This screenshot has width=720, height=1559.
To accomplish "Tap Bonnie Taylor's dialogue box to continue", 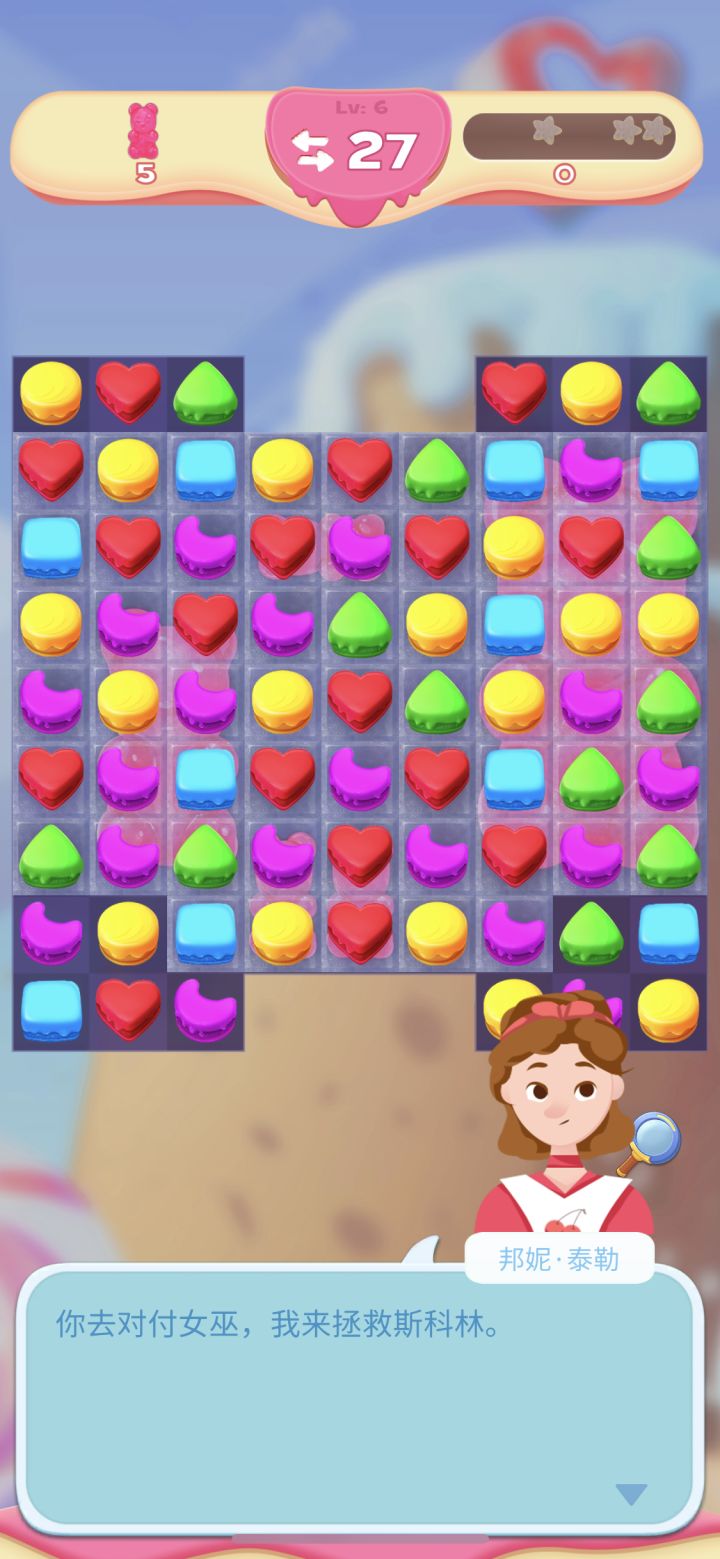I will click(358, 1400).
